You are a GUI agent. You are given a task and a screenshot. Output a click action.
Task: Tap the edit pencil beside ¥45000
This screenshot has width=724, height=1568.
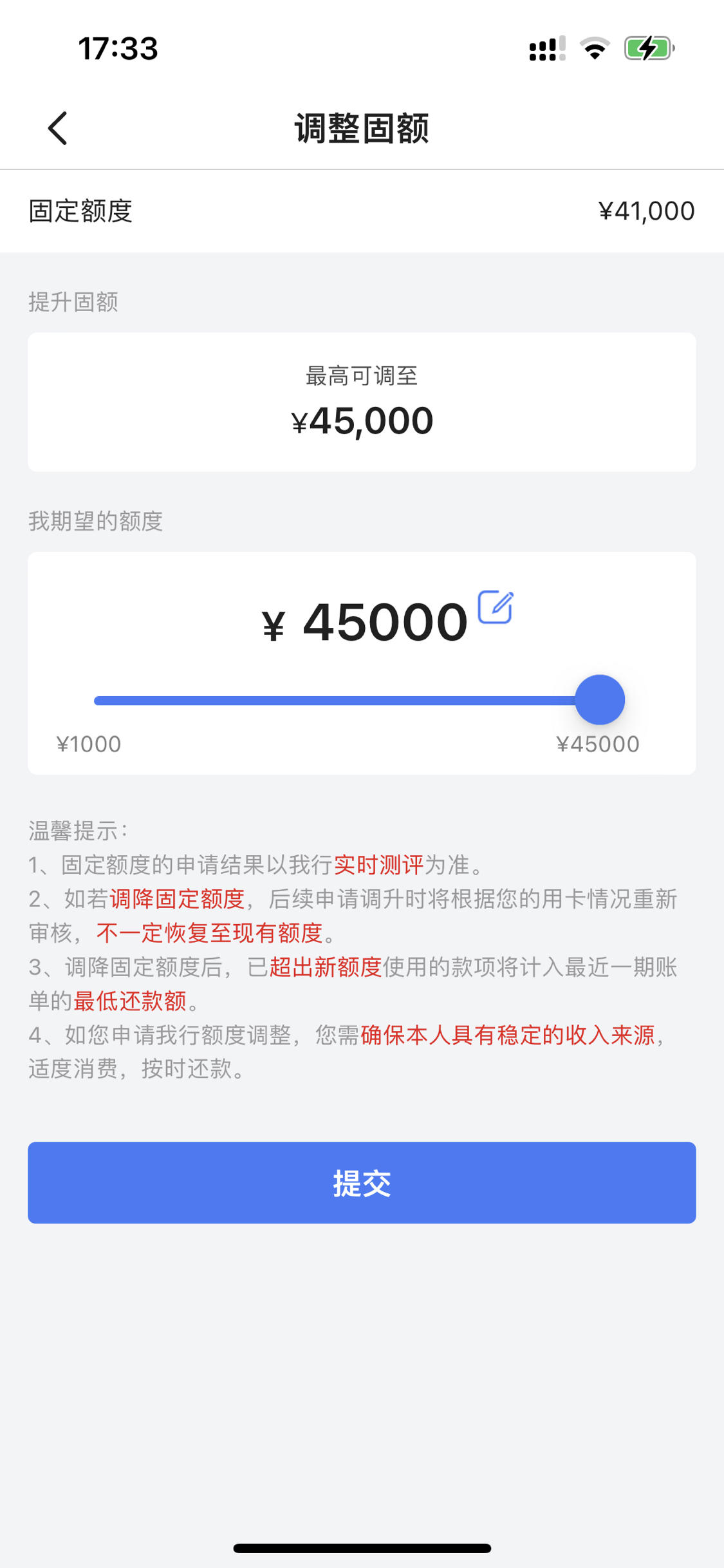tap(496, 607)
